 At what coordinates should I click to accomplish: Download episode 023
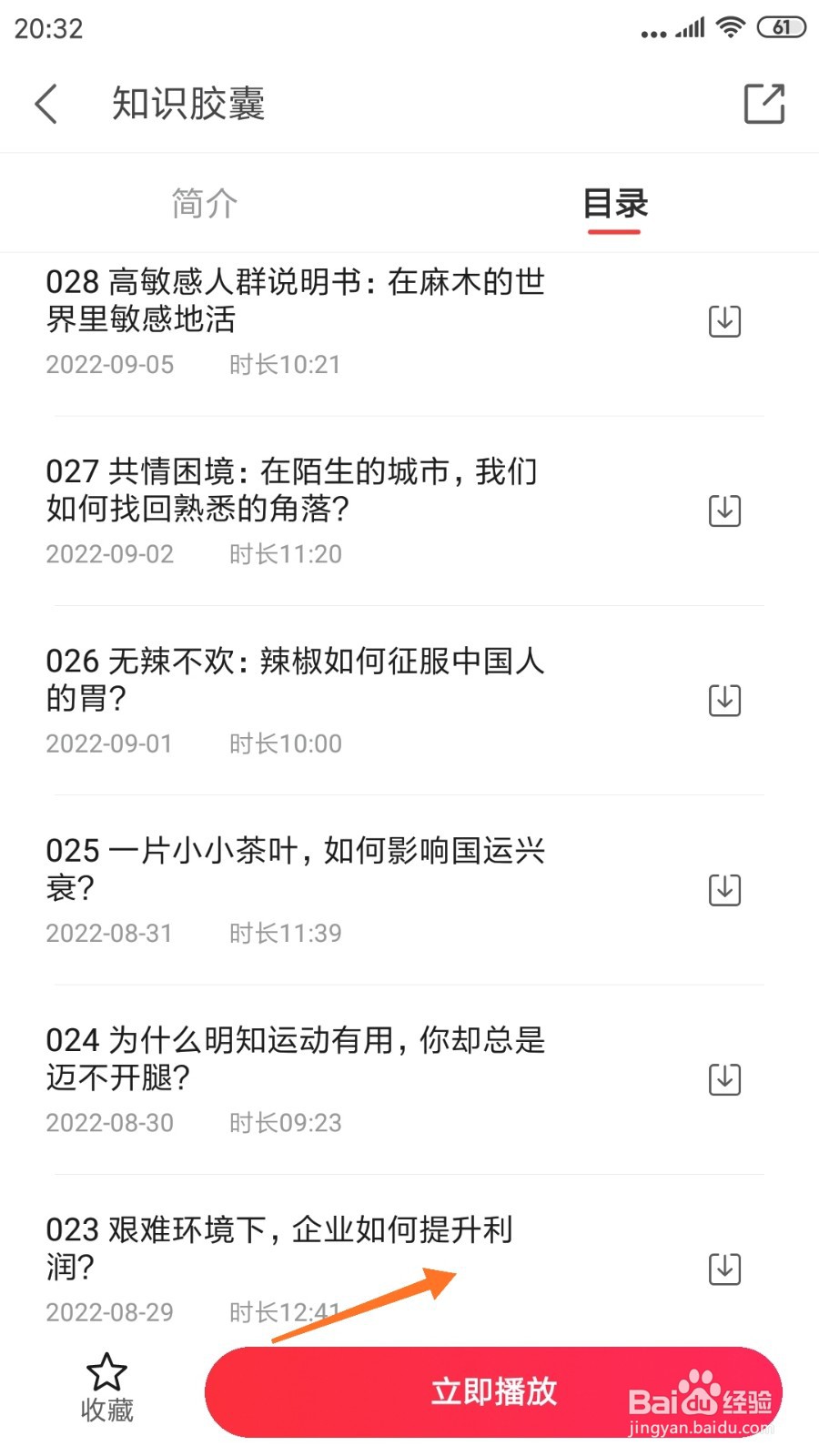point(725,1269)
